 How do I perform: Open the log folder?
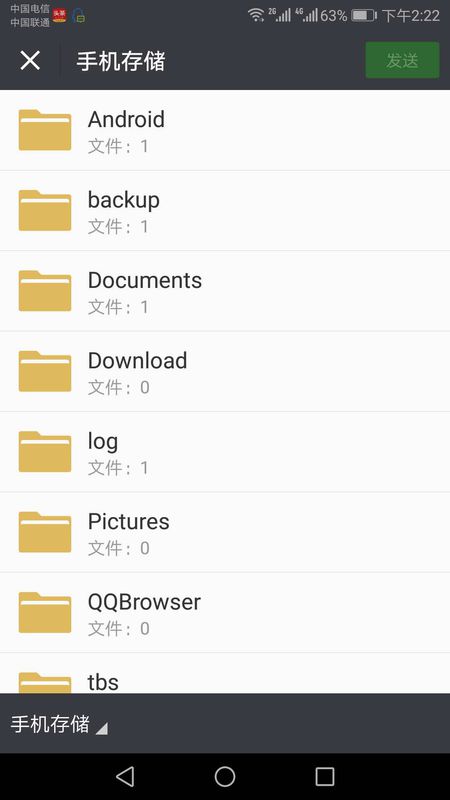[x=225, y=452]
